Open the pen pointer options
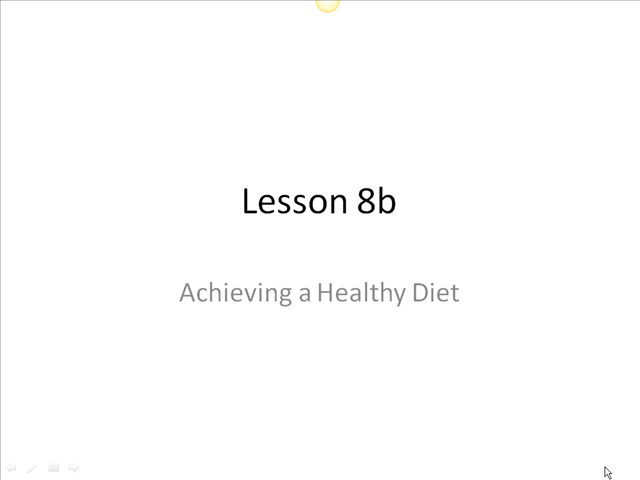The image size is (640, 480). tap(32, 468)
